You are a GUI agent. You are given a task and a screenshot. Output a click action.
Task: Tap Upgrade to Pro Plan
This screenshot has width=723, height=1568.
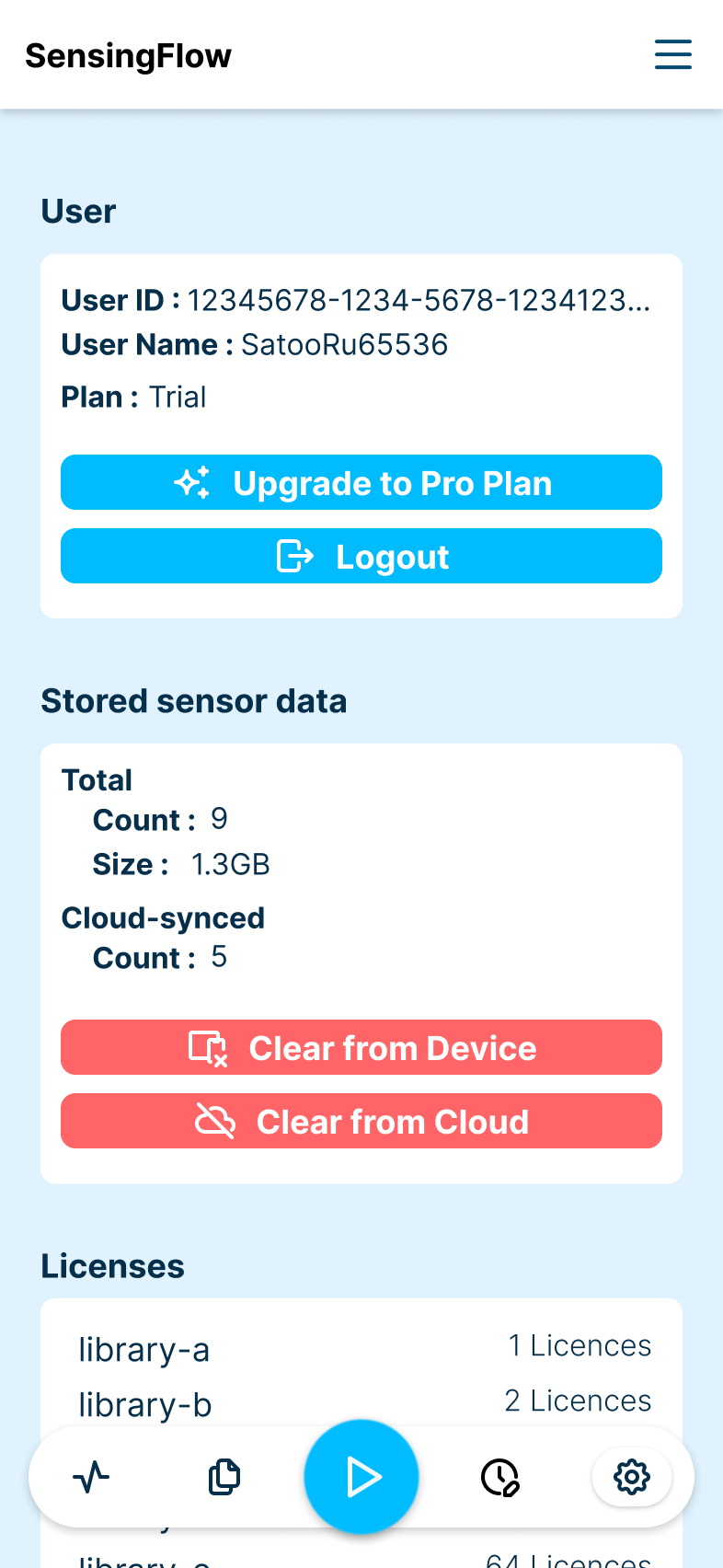click(361, 482)
